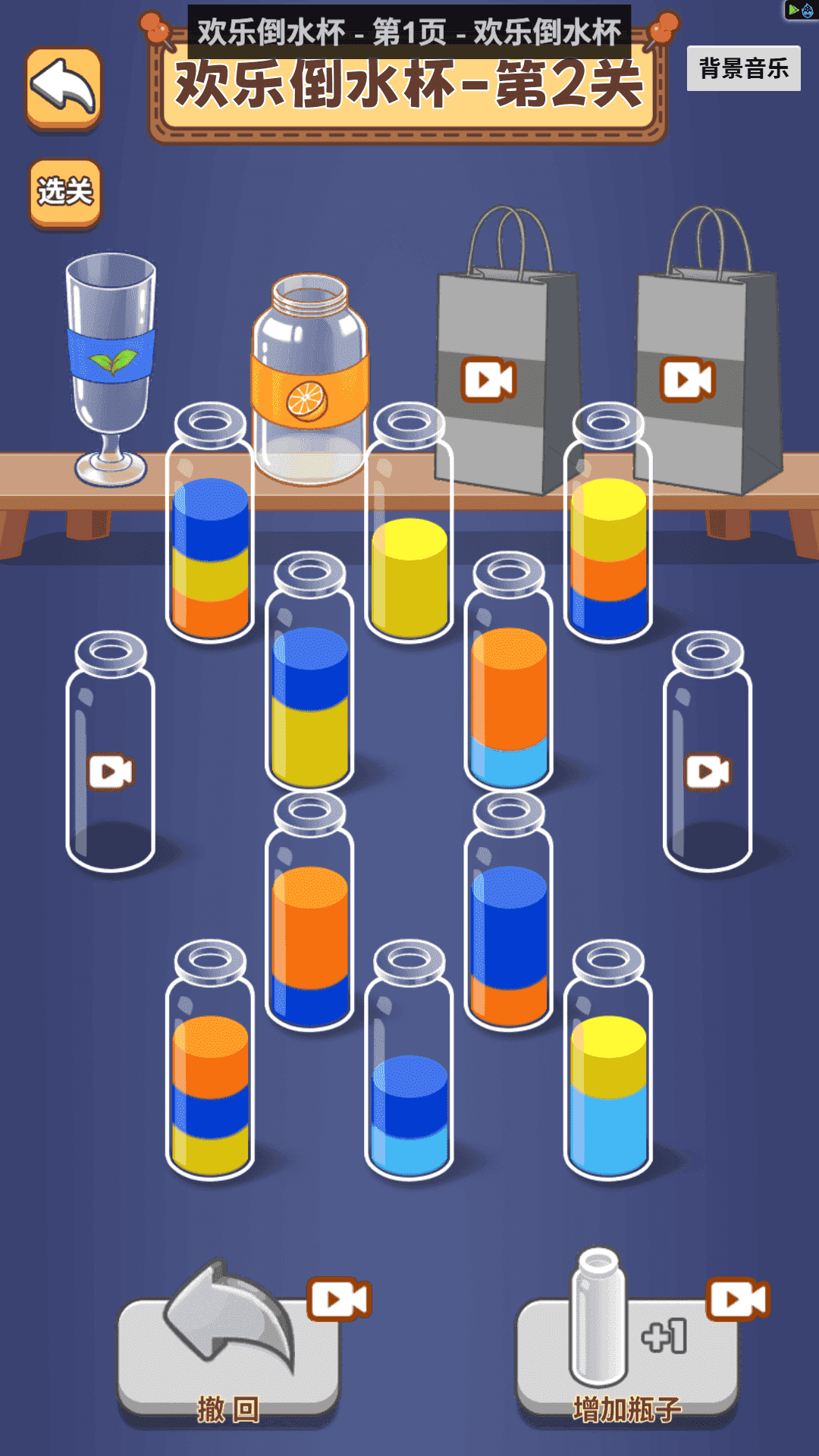Toggle the 背景音乐 background music button
Viewport: 819px width, 1456px height.
tap(743, 68)
